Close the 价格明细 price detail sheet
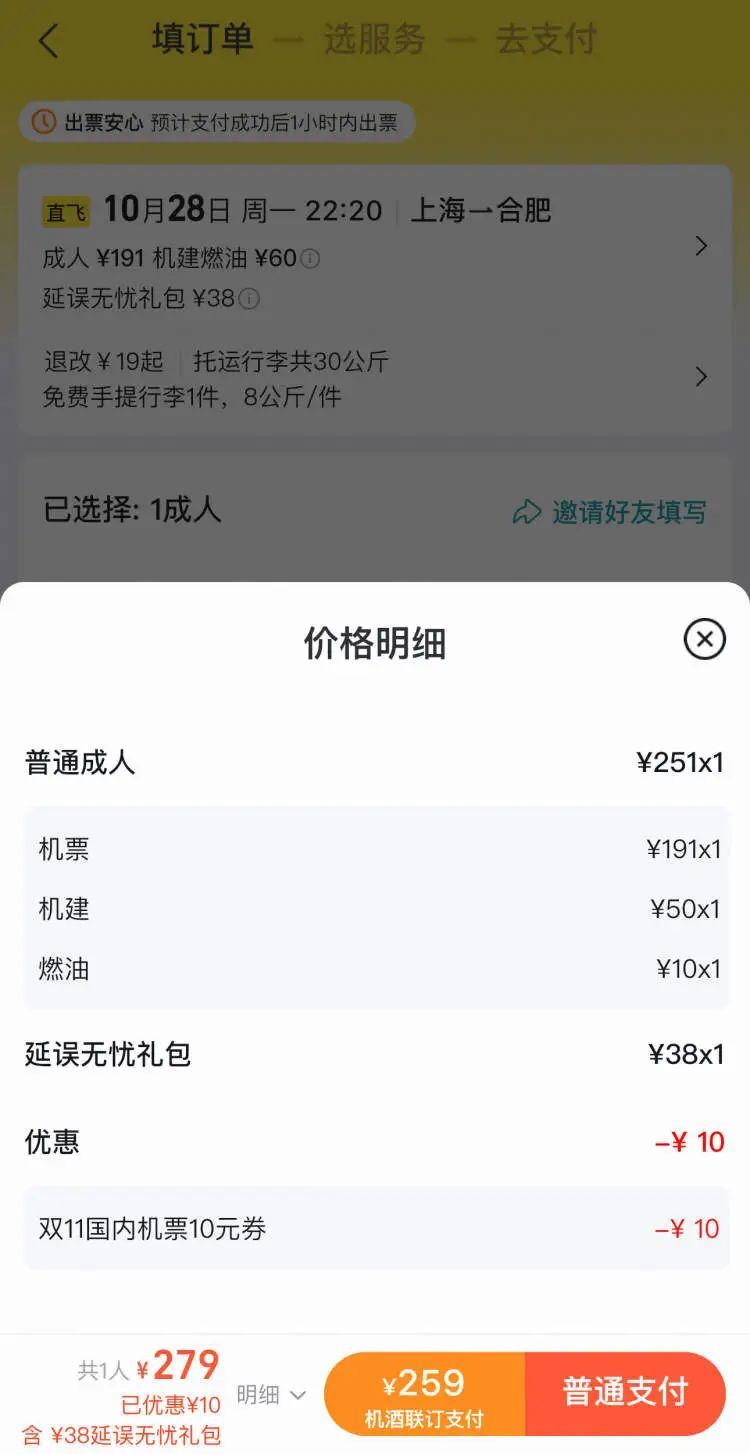Viewport: 750px width, 1454px height. coord(704,639)
